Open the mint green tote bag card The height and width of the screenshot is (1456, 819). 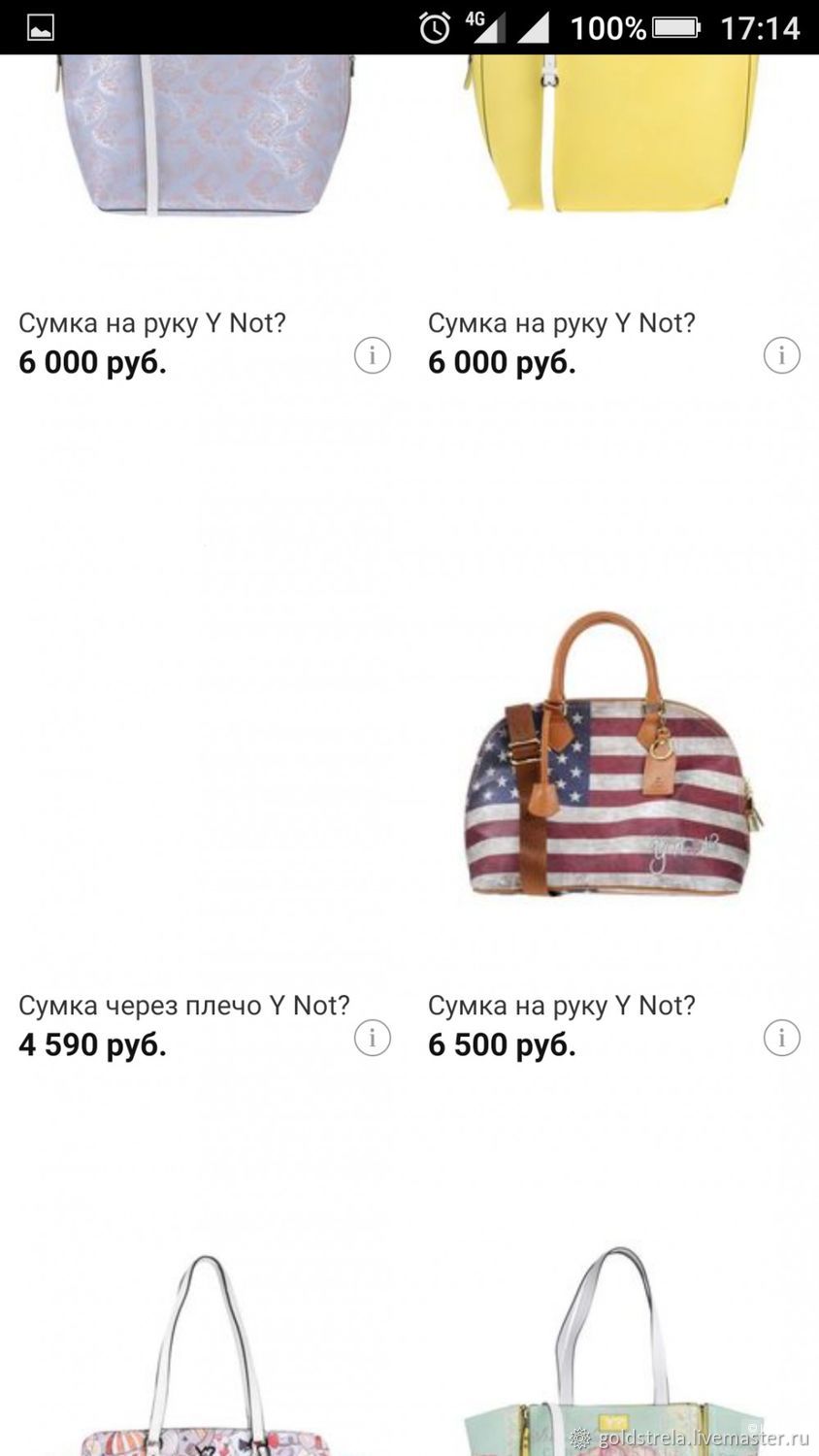click(614, 1351)
